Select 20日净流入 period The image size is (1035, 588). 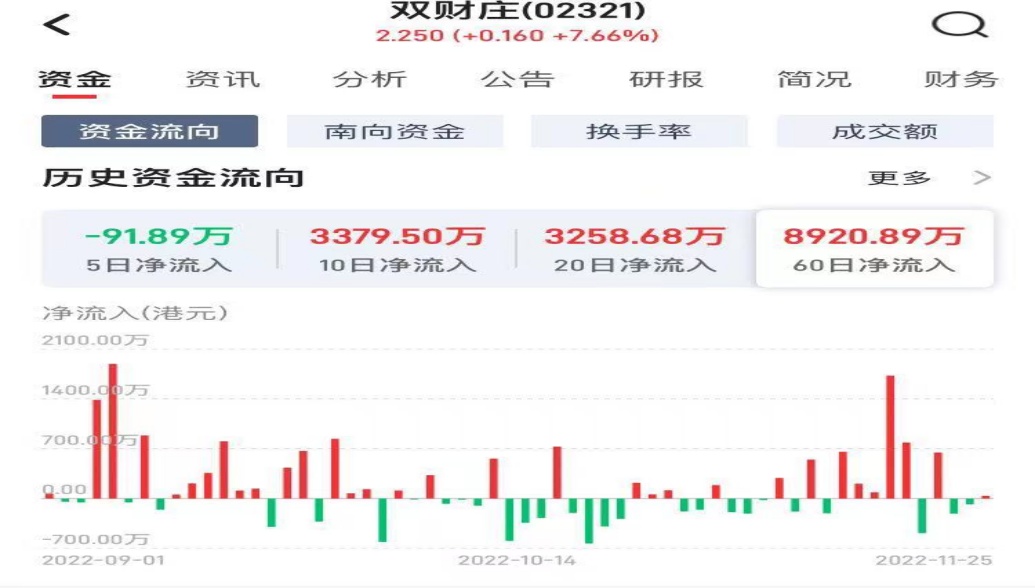[635, 249]
